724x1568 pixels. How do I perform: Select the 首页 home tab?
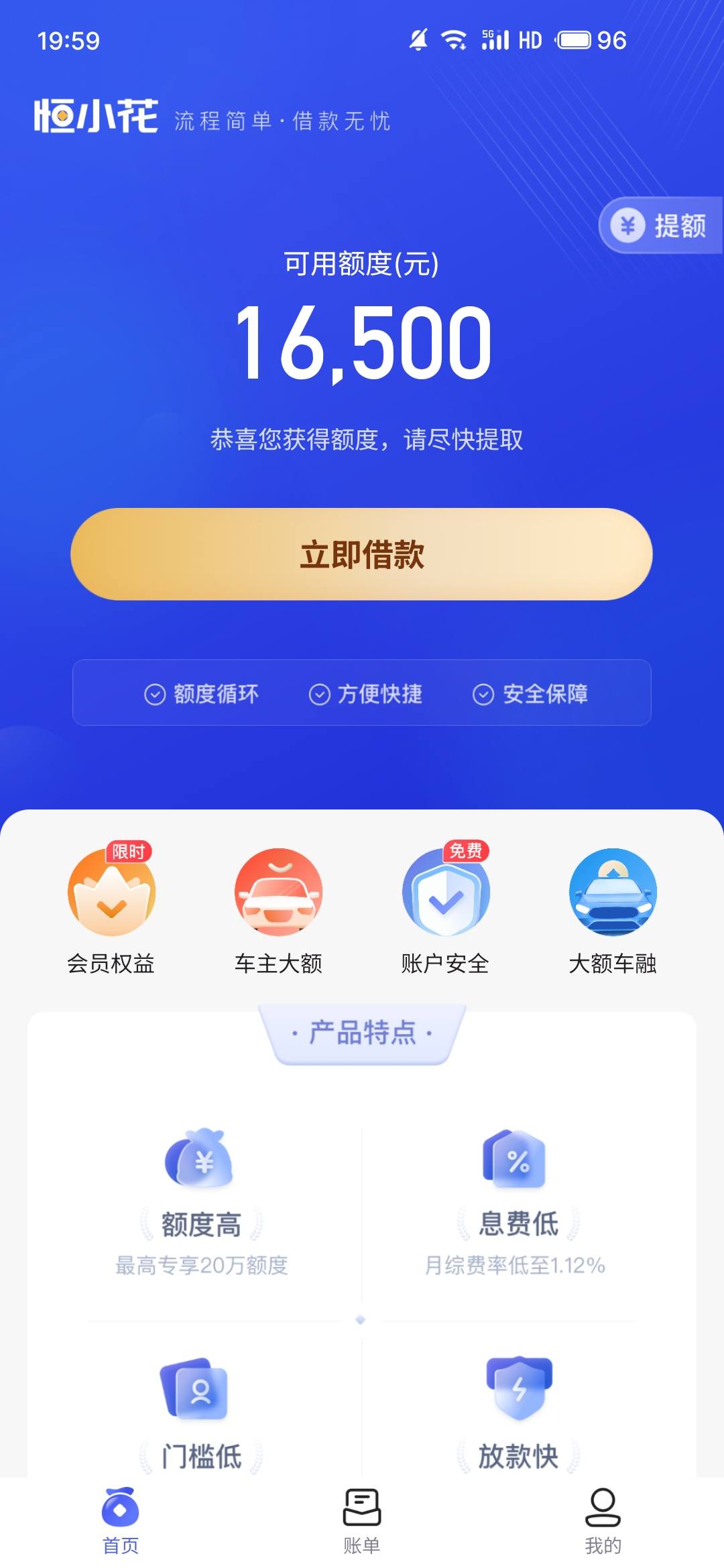(x=121, y=1521)
